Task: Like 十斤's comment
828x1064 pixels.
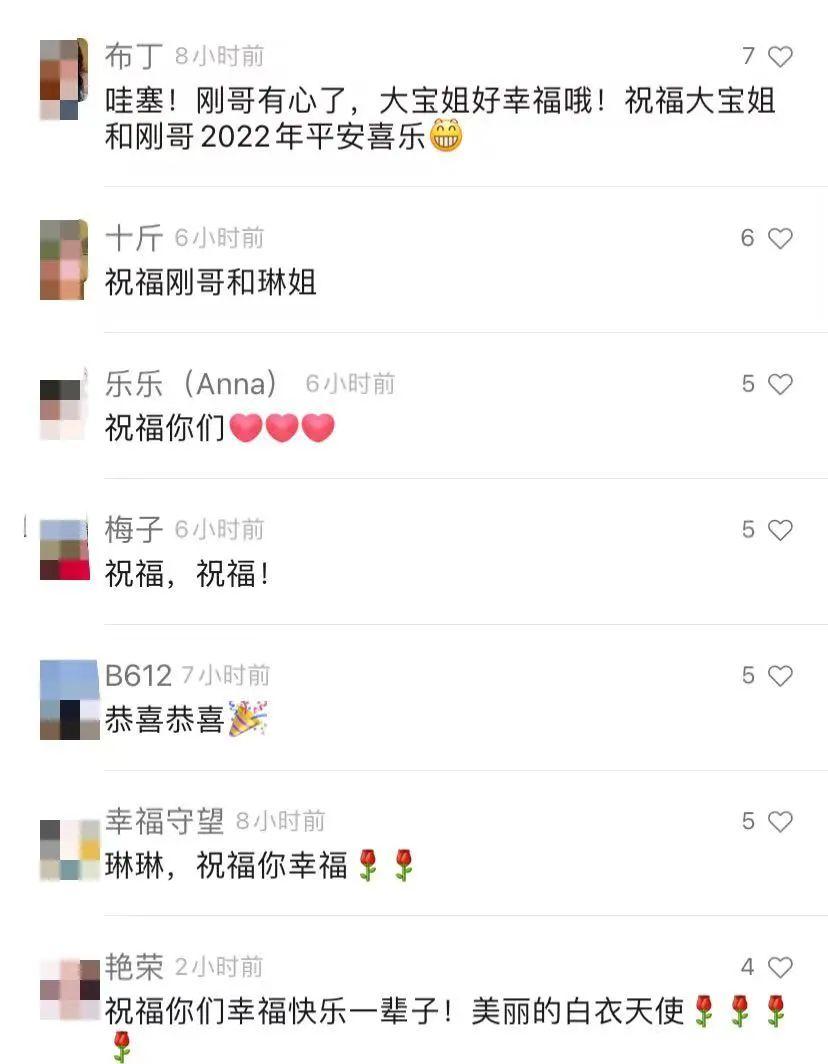Action: click(x=780, y=238)
